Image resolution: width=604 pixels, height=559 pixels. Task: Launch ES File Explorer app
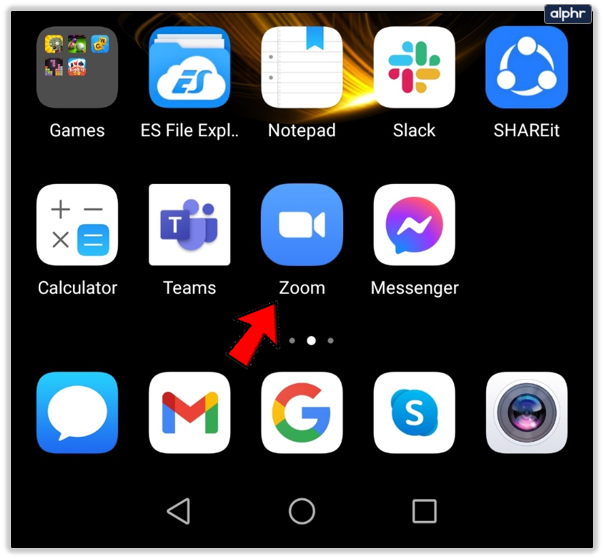pyautogui.click(x=189, y=67)
